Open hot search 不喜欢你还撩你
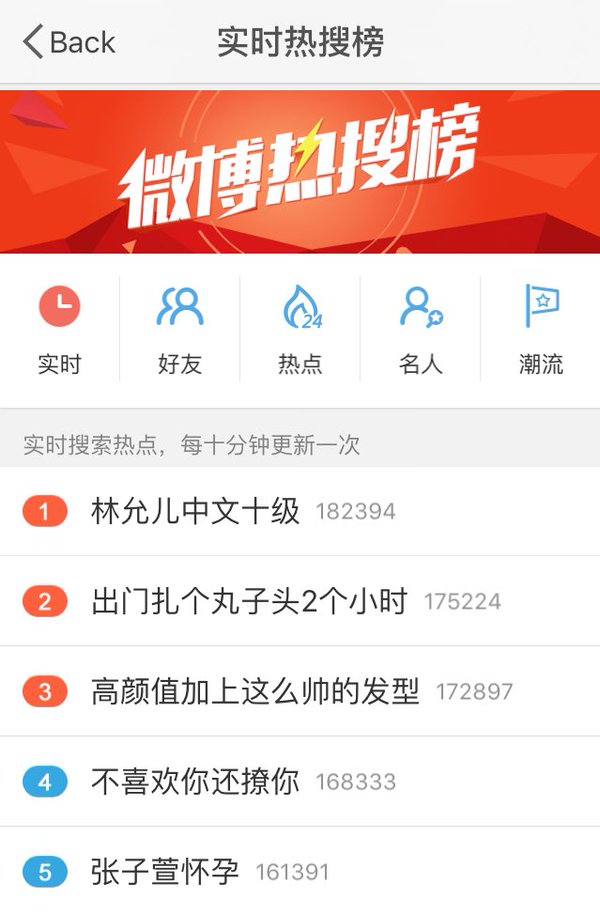The image size is (600, 914). tap(196, 781)
